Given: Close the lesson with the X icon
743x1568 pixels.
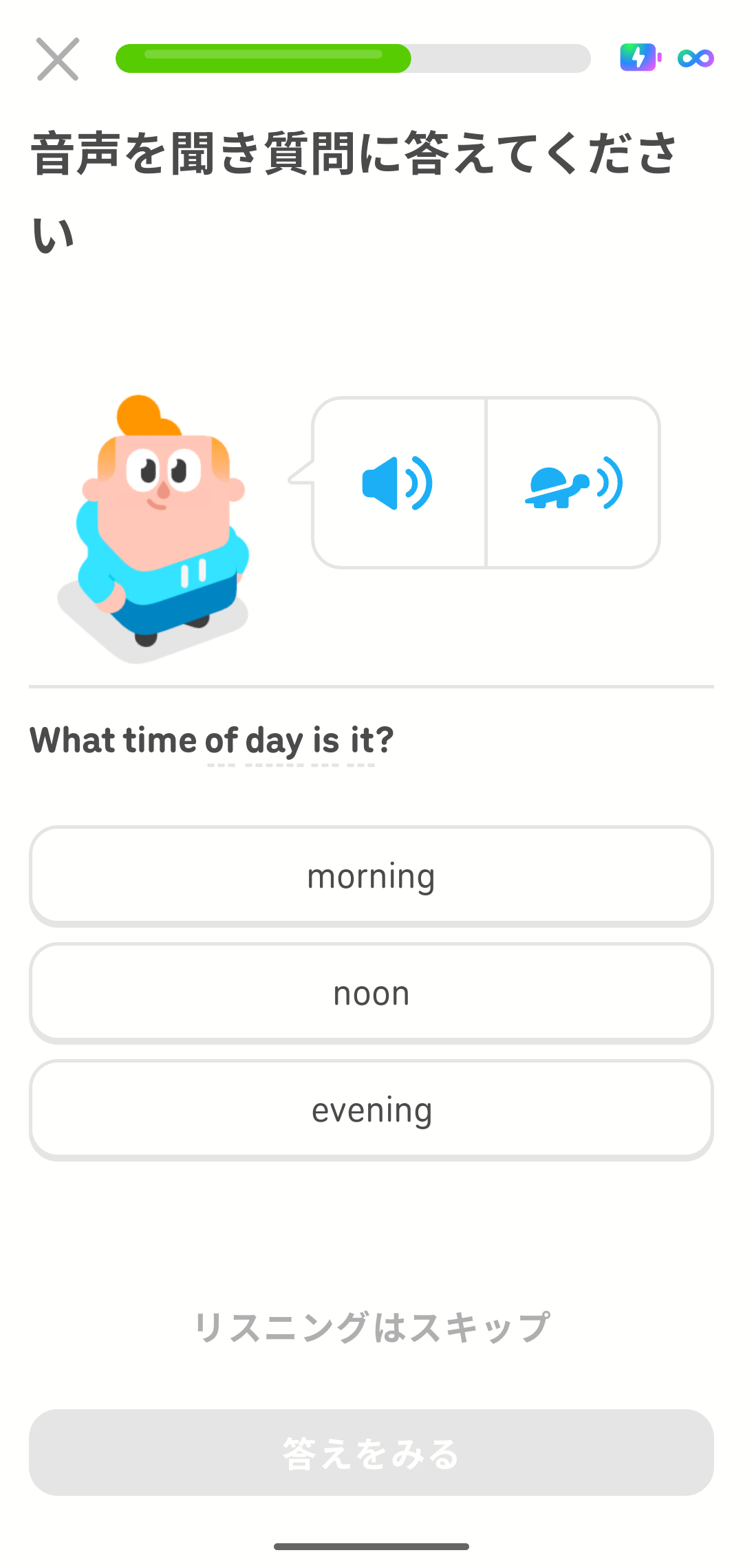Looking at the screenshot, I should [58, 59].
